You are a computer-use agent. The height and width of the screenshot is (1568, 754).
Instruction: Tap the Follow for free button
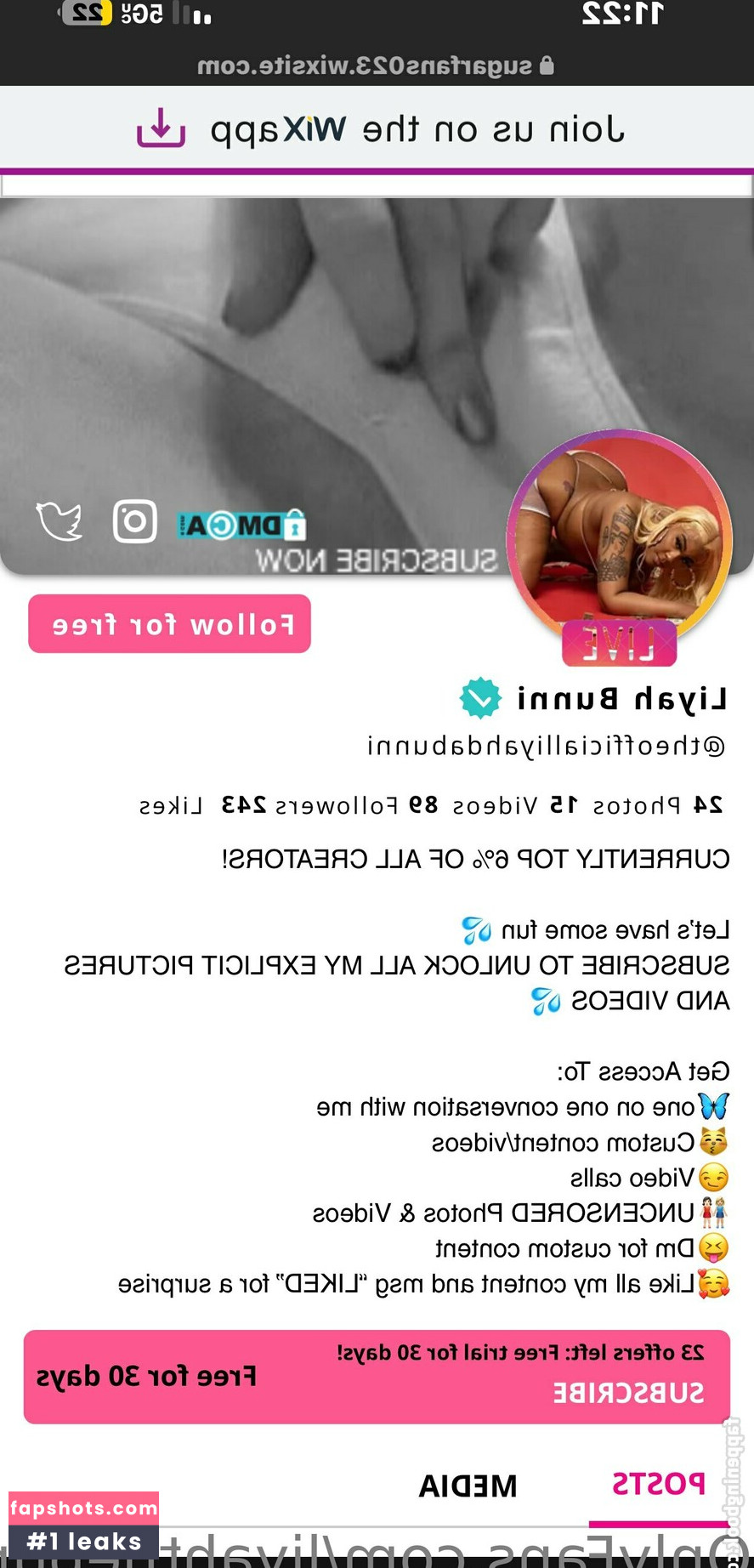point(170,624)
